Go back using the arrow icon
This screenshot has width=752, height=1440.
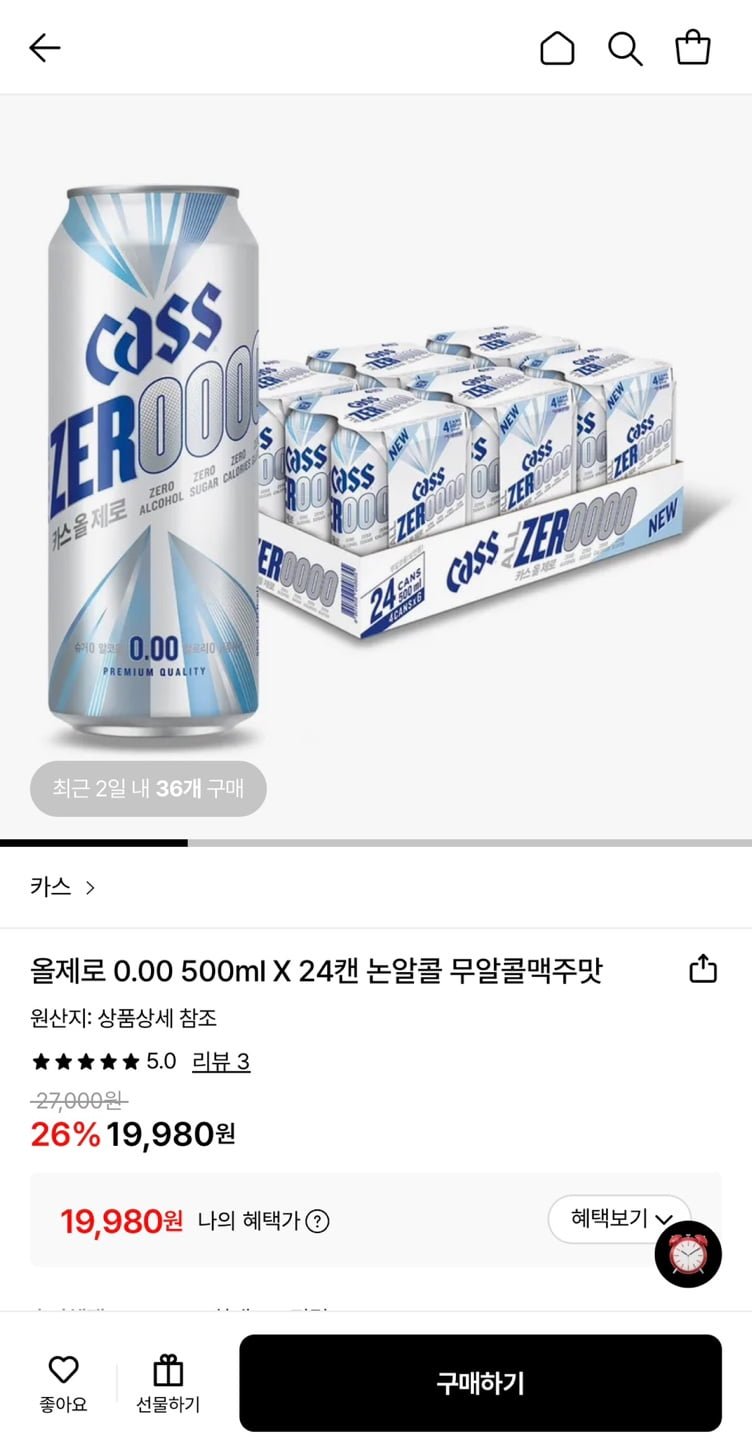pyautogui.click(x=45, y=47)
